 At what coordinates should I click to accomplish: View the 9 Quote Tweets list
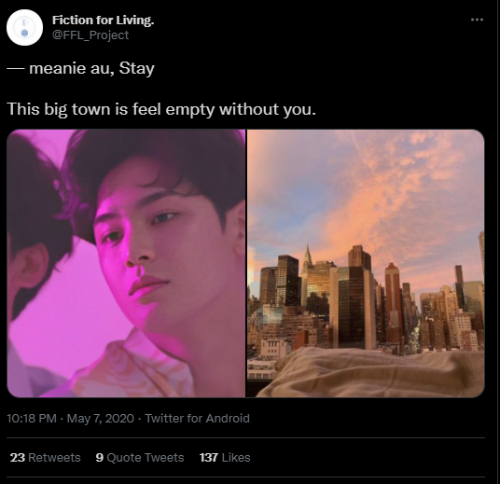tap(140, 457)
